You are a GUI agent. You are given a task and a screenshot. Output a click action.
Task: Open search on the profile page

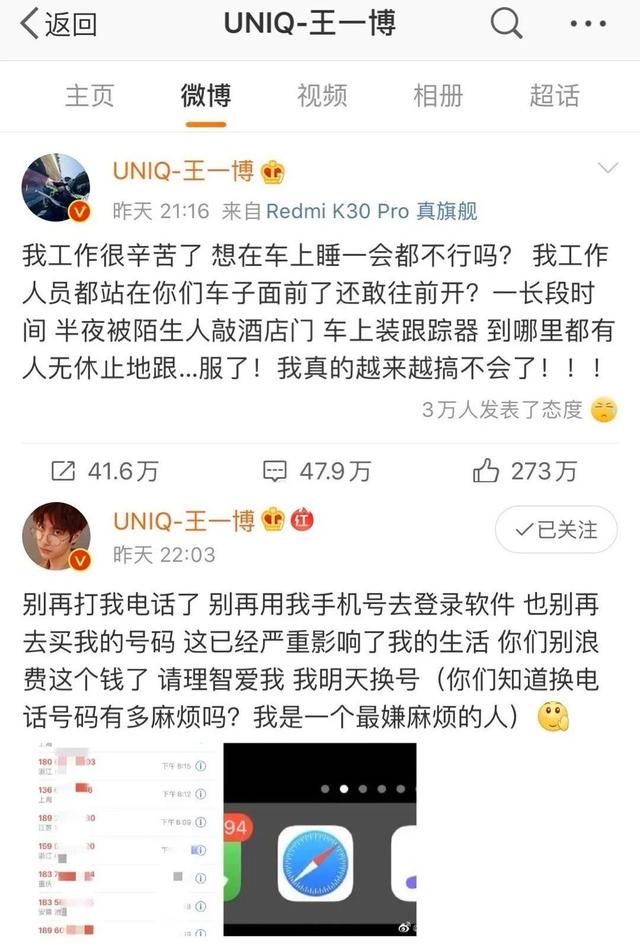click(x=508, y=23)
